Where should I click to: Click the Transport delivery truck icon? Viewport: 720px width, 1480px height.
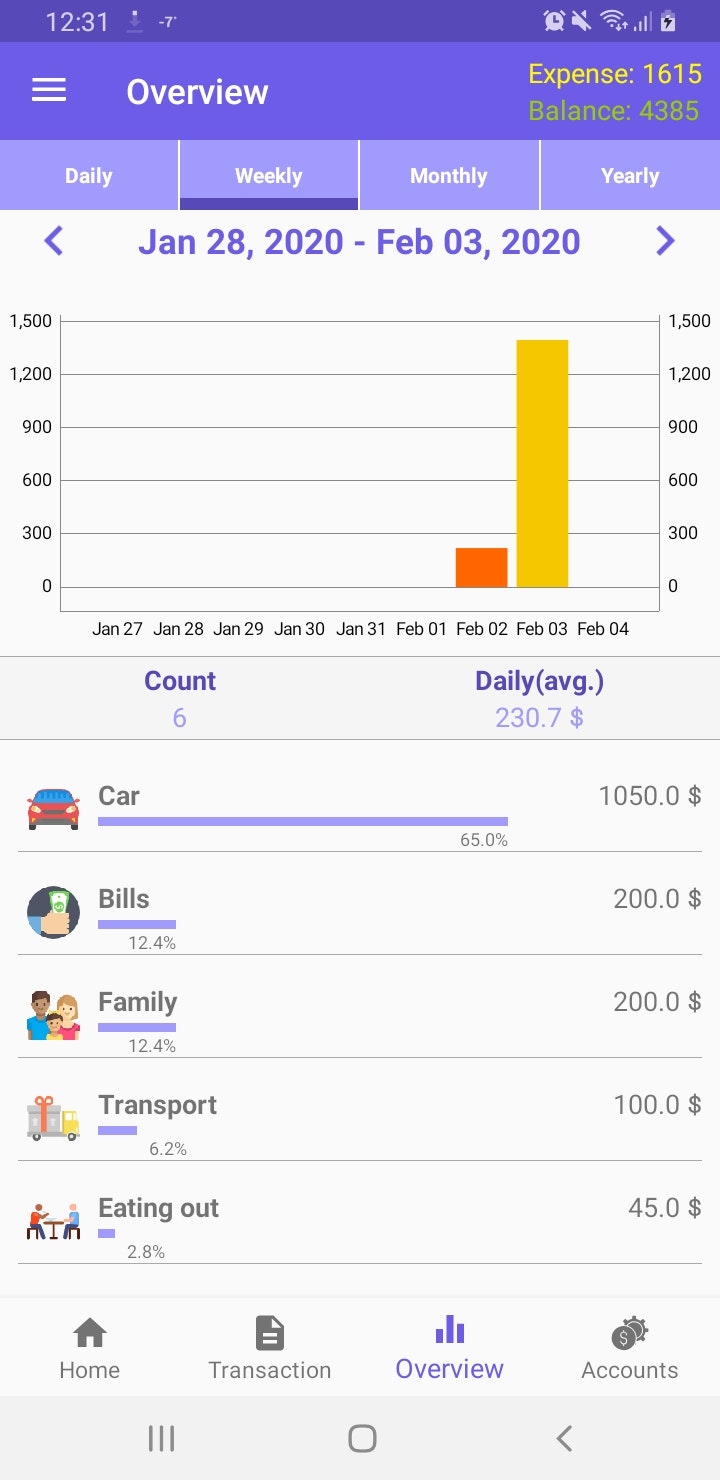53,1117
